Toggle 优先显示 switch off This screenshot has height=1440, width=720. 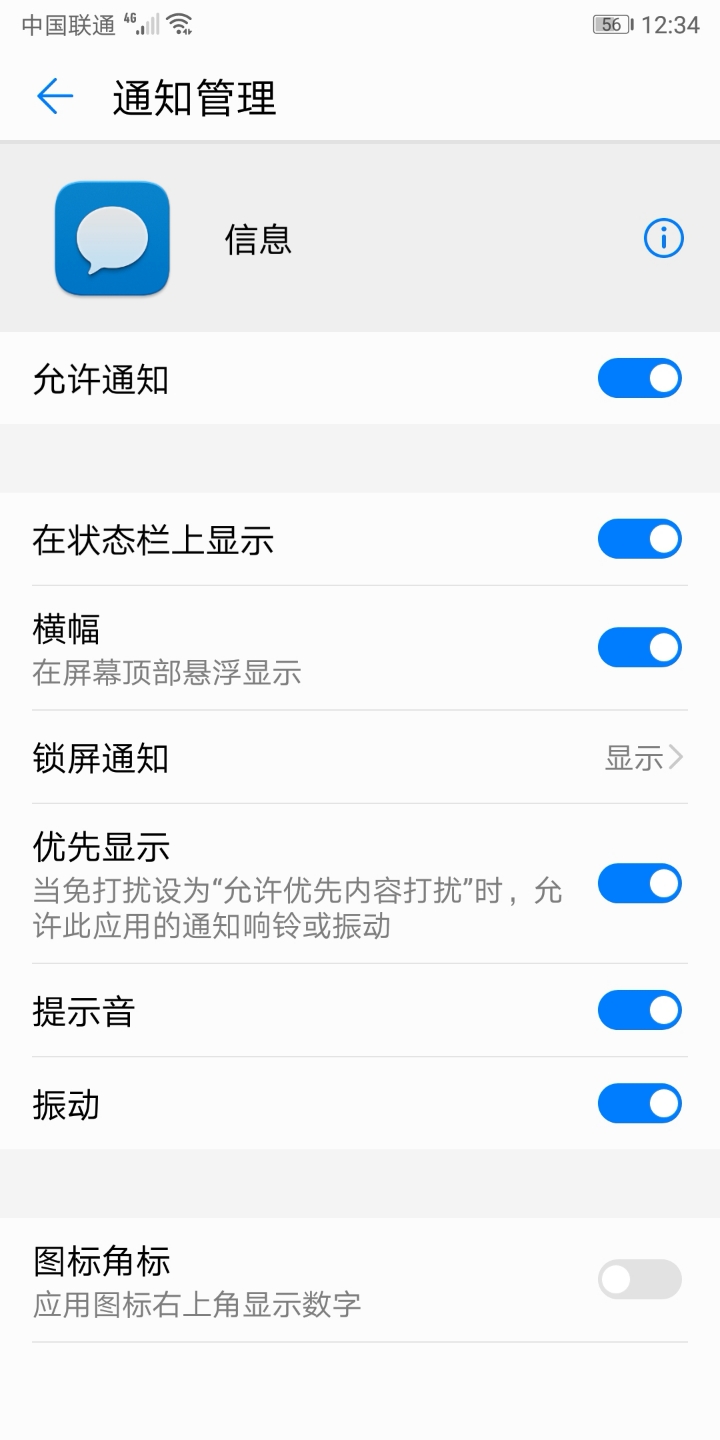(640, 884)
